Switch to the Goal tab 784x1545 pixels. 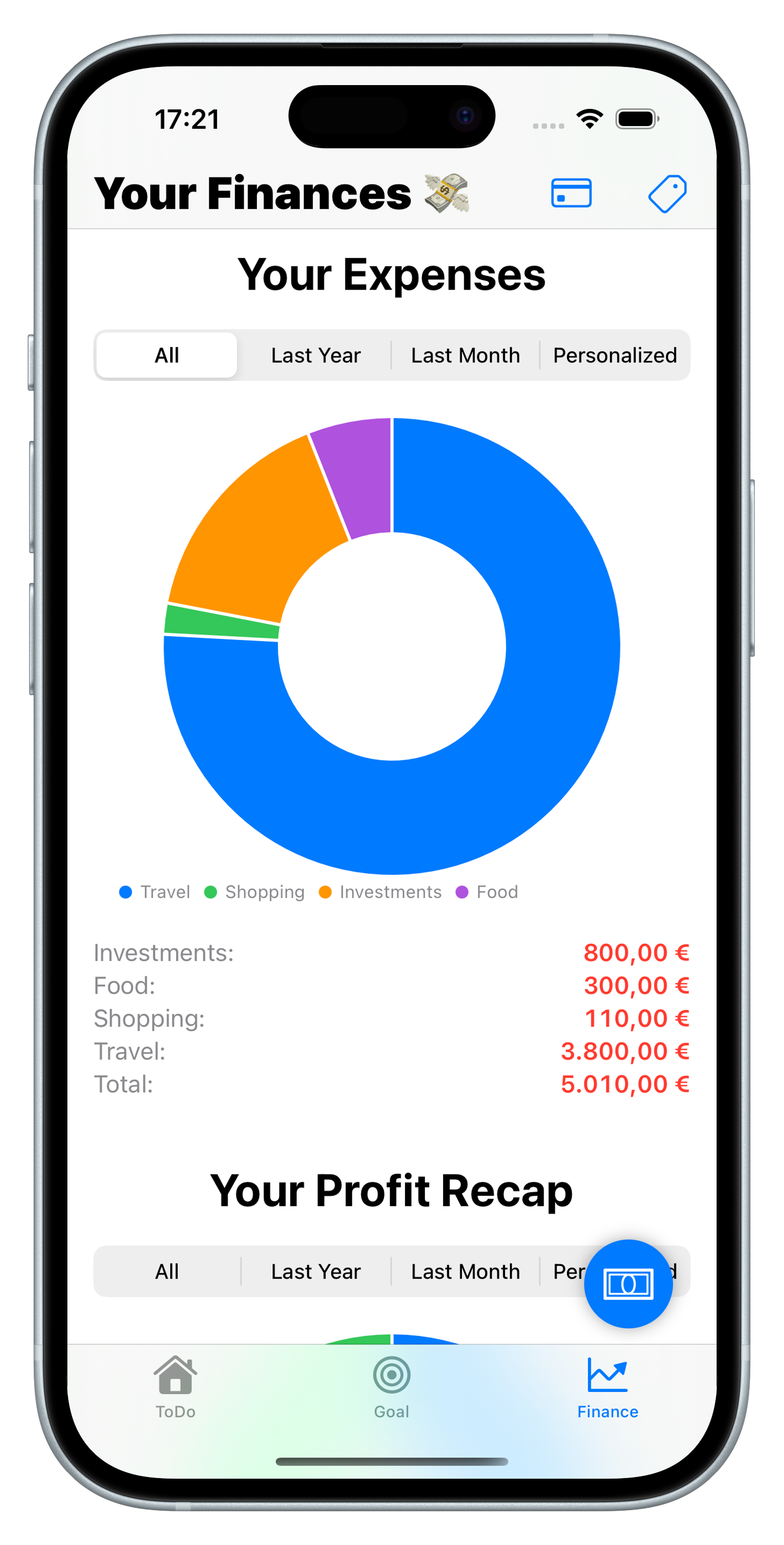[392, 1388]
